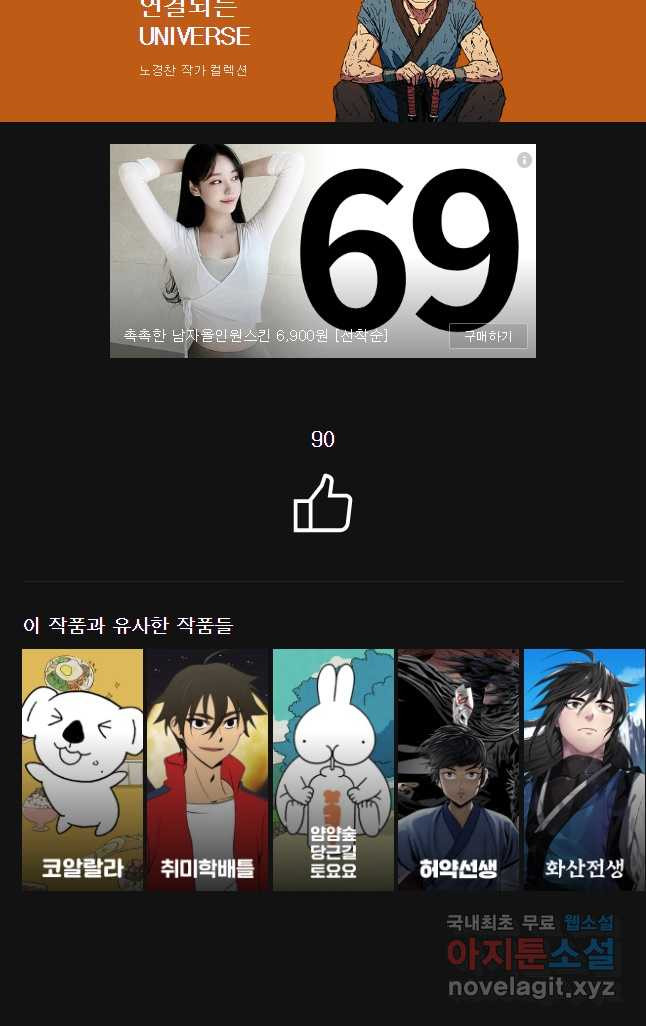Open the ad info icon
Screen dimensions: 646x1026
click(x=524, y=160)
